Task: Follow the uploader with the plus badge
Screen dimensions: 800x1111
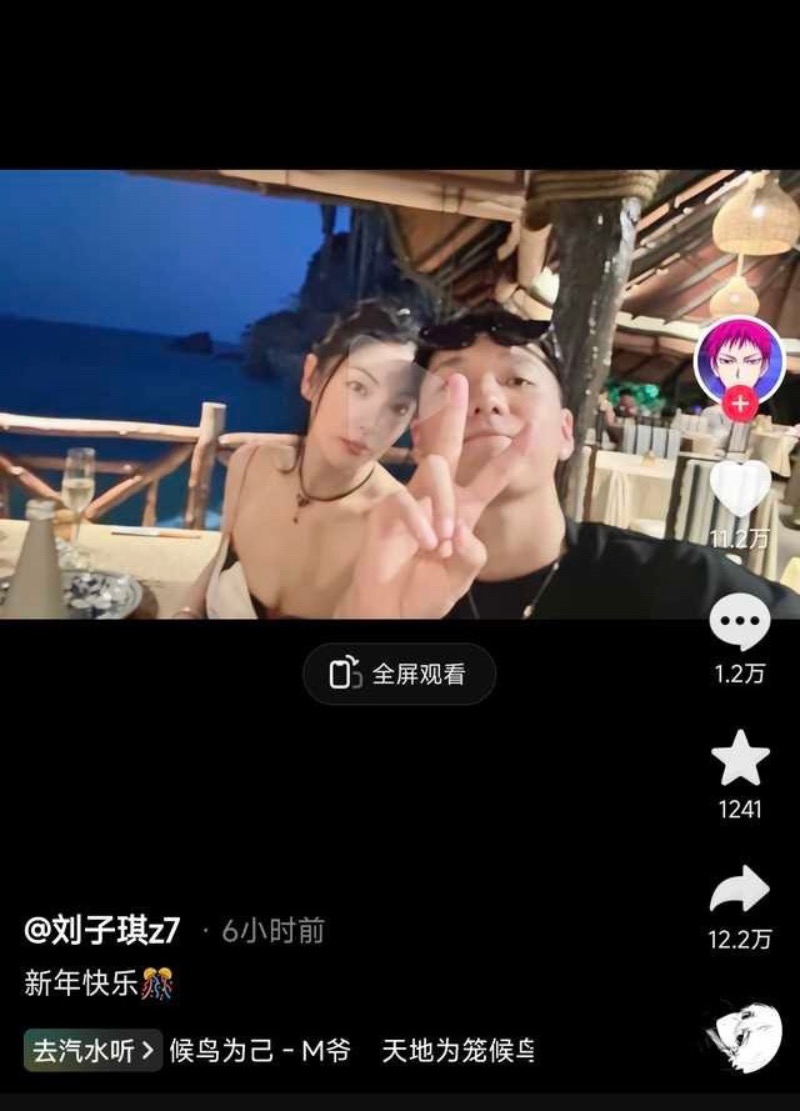Action: 740,406
